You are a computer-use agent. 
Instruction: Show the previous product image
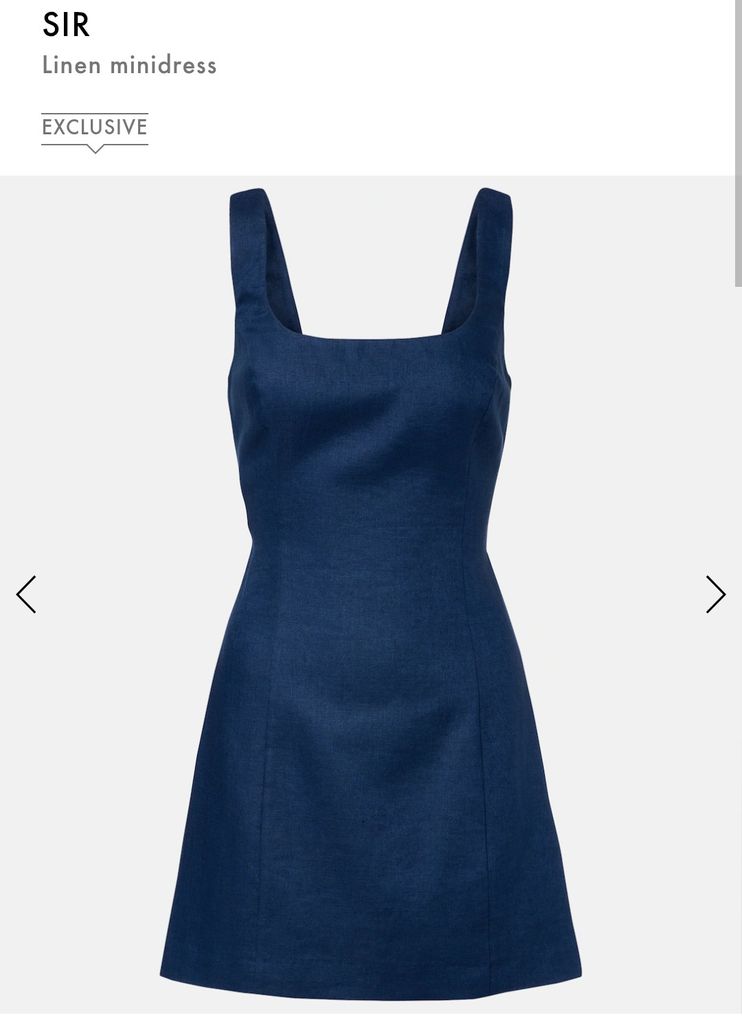click(x=27, y=594)
